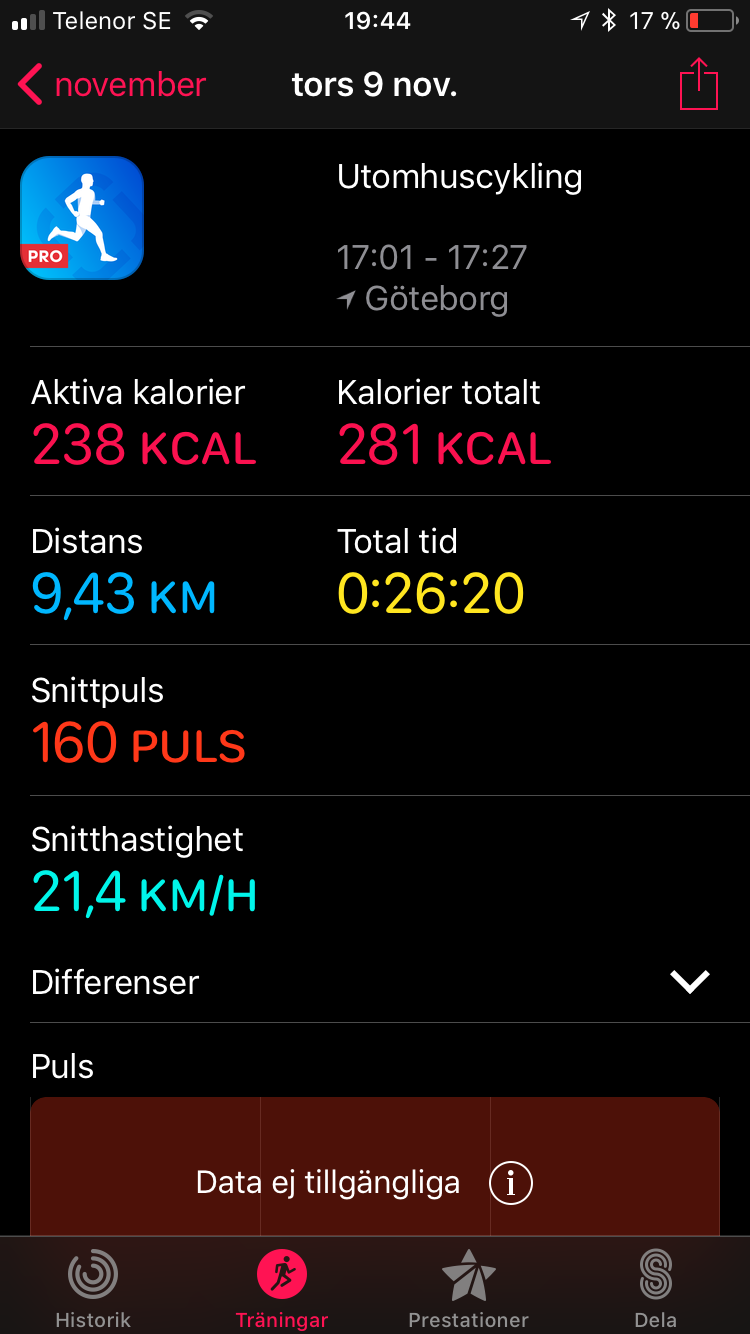Open the Träningar tab
Viewport: 750px width, 1334px height.
point(281,1288)
